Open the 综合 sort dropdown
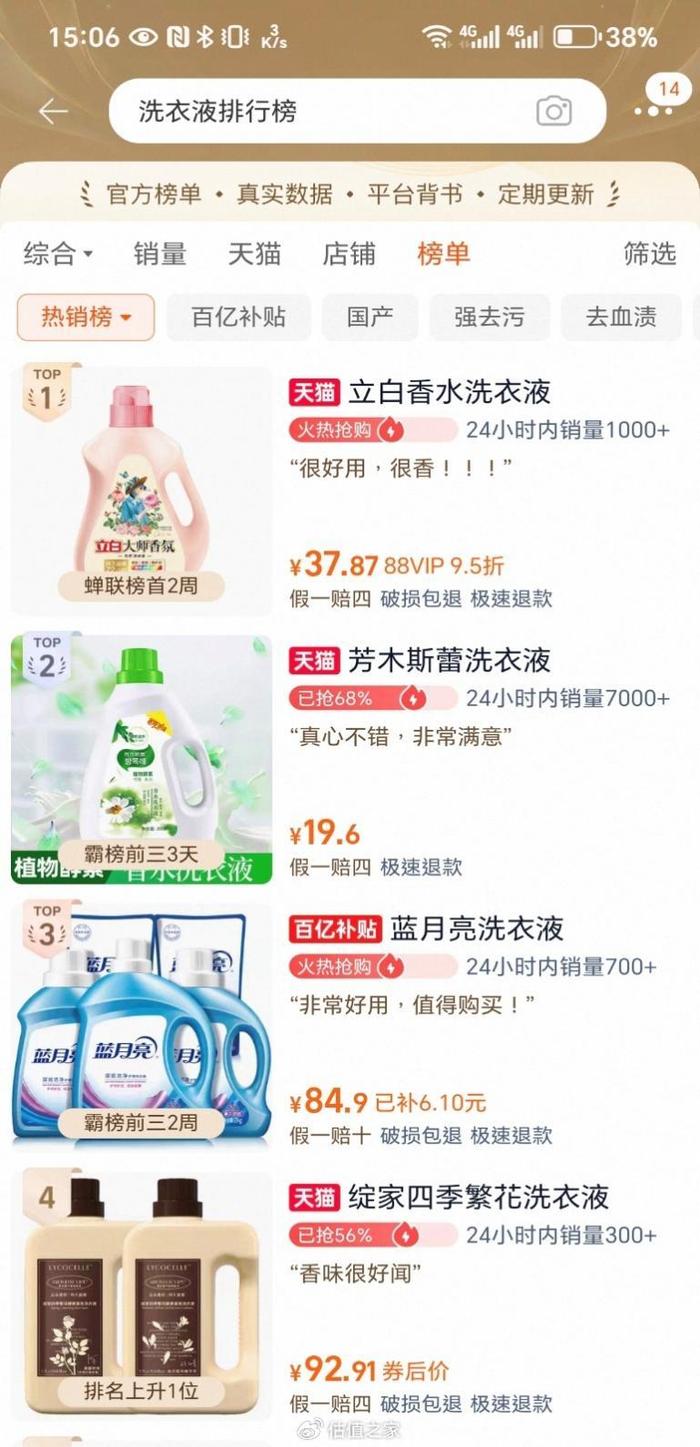Screen dimensions: 700x1447 pos(58,254)
